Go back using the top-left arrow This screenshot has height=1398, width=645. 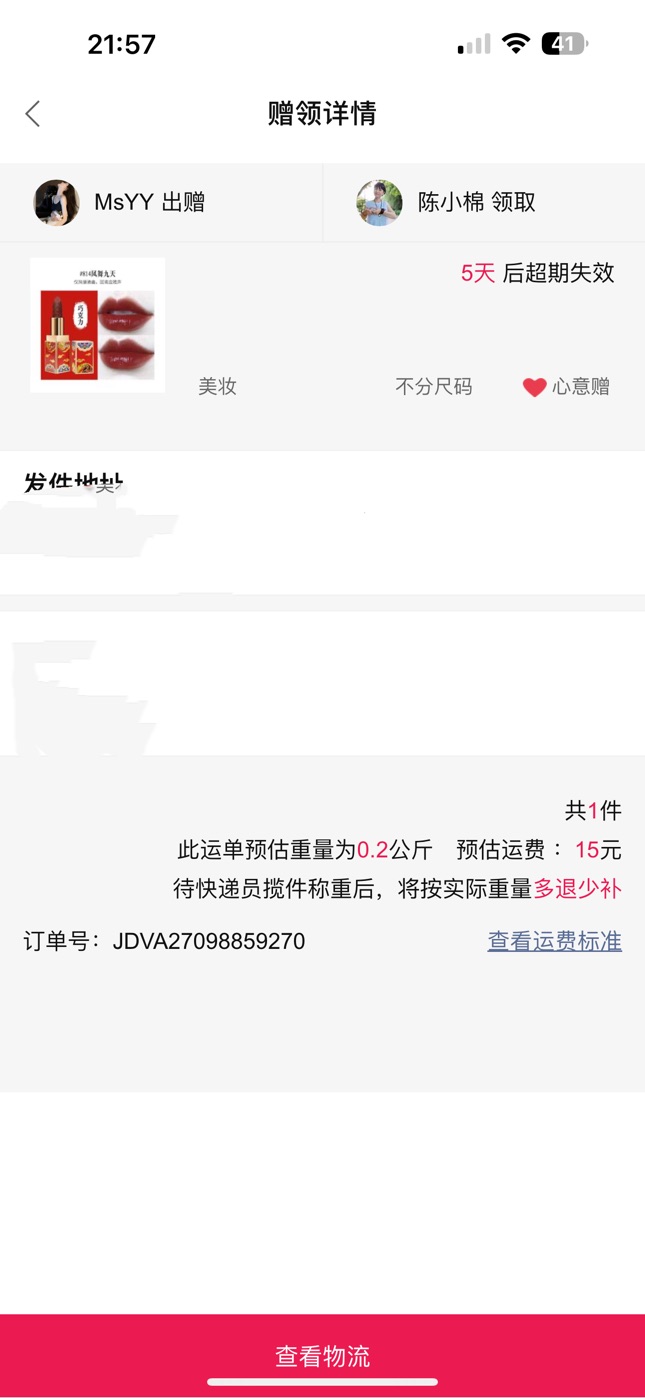(x=33, y=114)
